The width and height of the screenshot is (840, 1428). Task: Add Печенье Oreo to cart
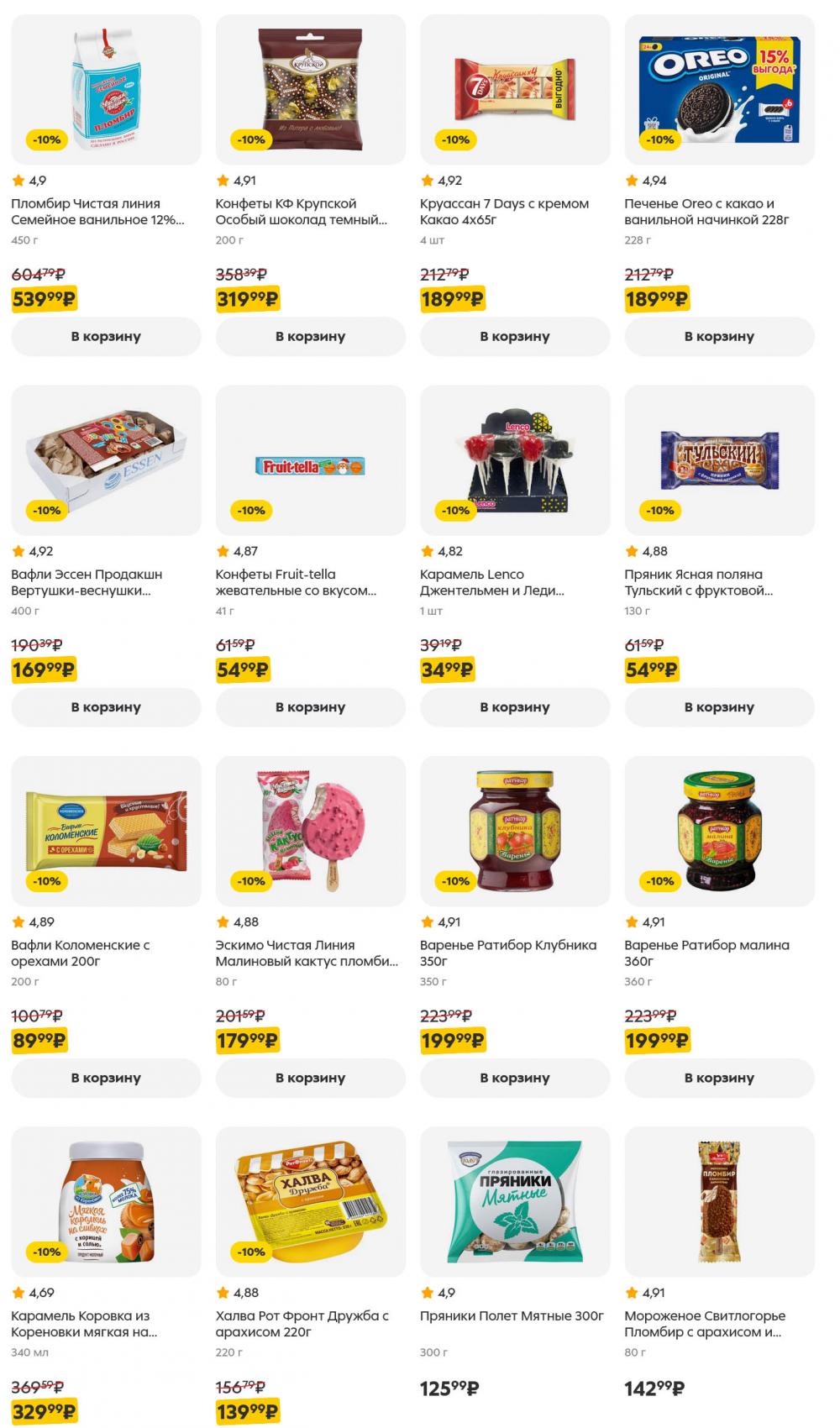[x=719, y=336]
